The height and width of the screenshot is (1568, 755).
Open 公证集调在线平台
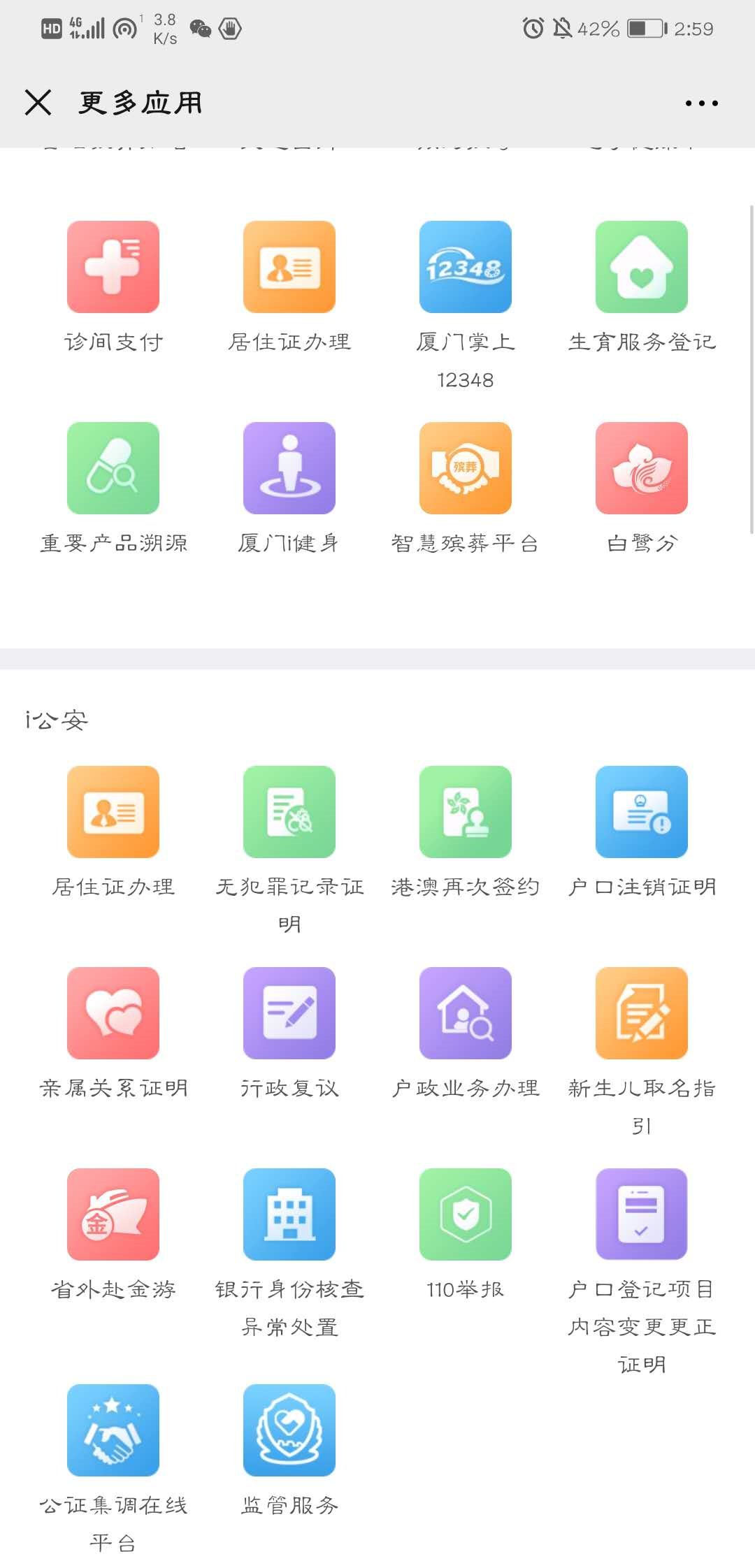tap(113, 1430)
